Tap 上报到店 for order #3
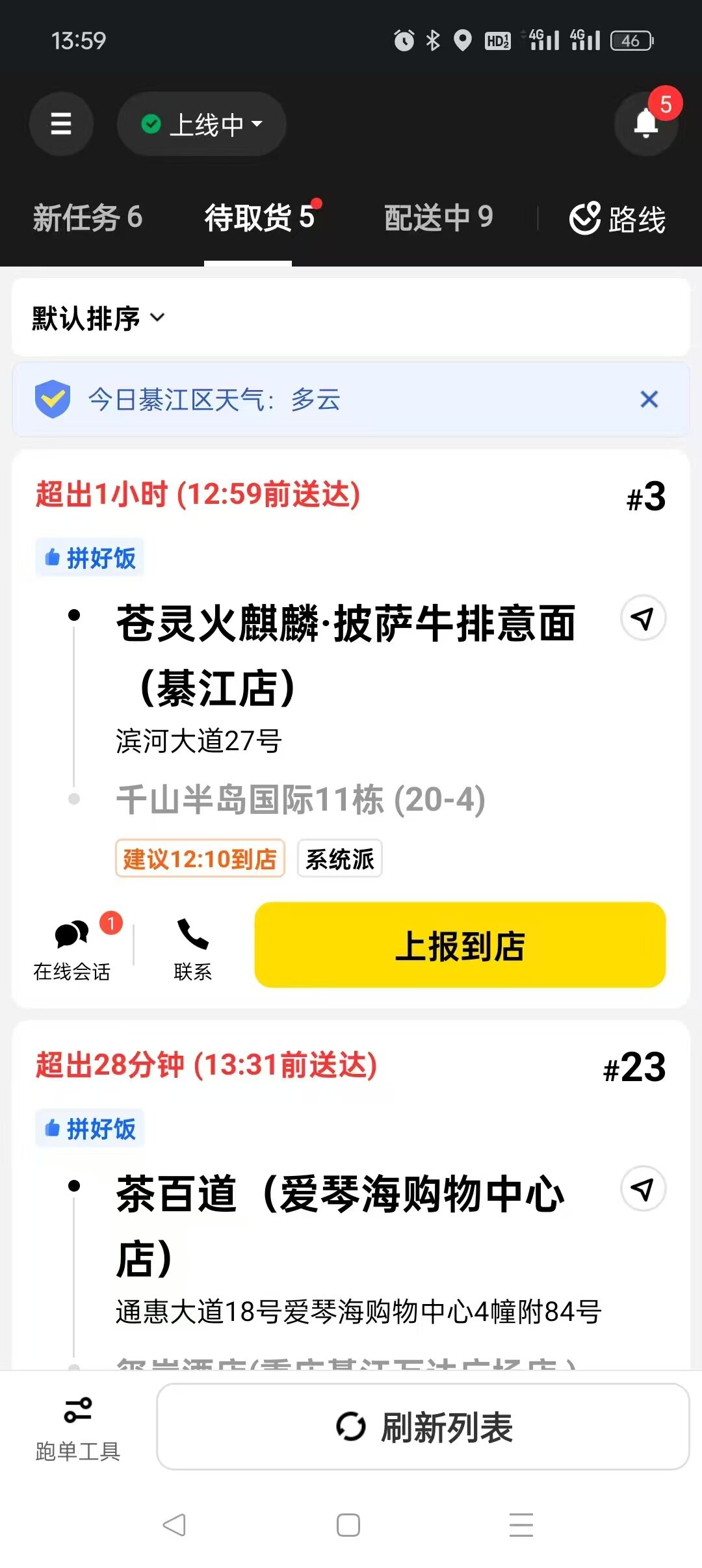The height and width of the screenshot is (1568, 702). click(x=460, y=945)
